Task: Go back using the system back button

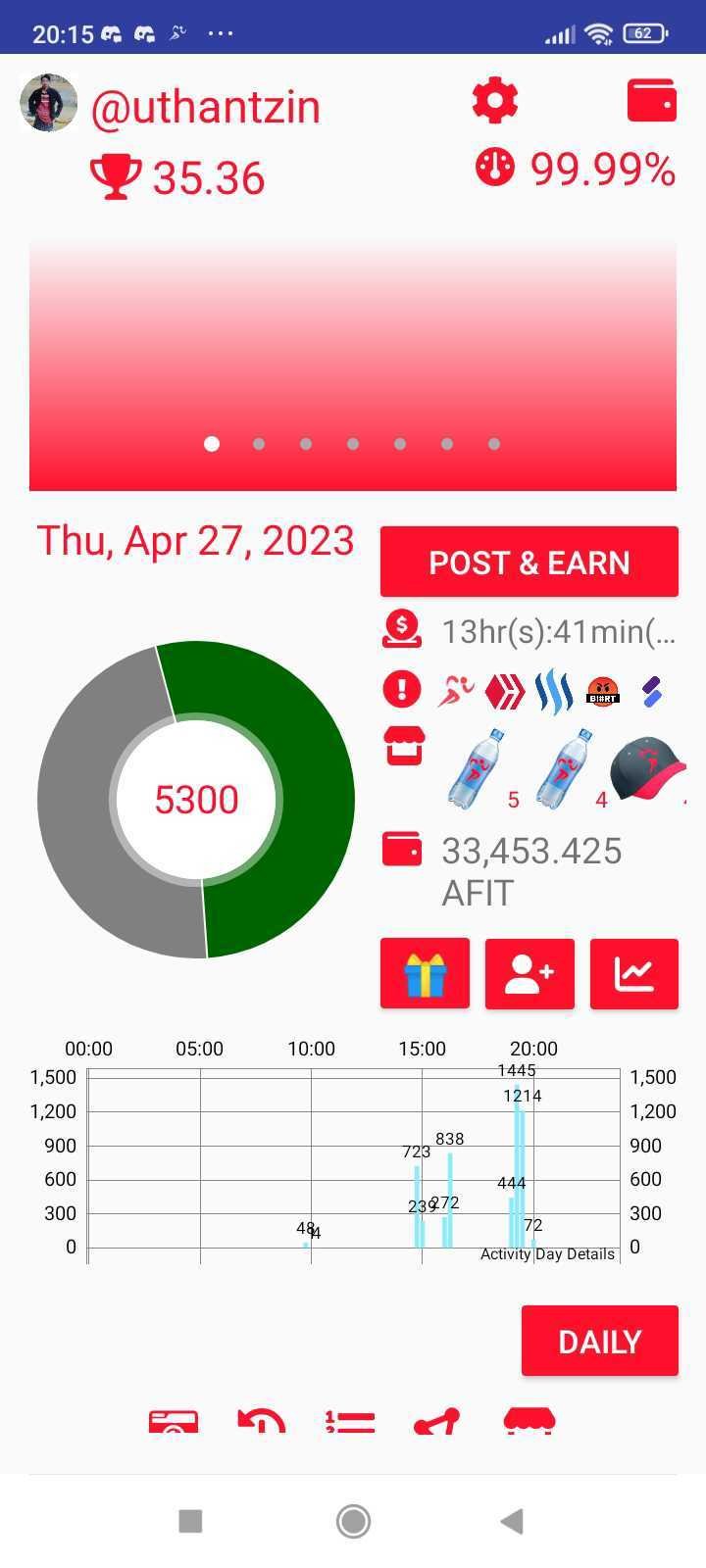Action: (512, 1521)
